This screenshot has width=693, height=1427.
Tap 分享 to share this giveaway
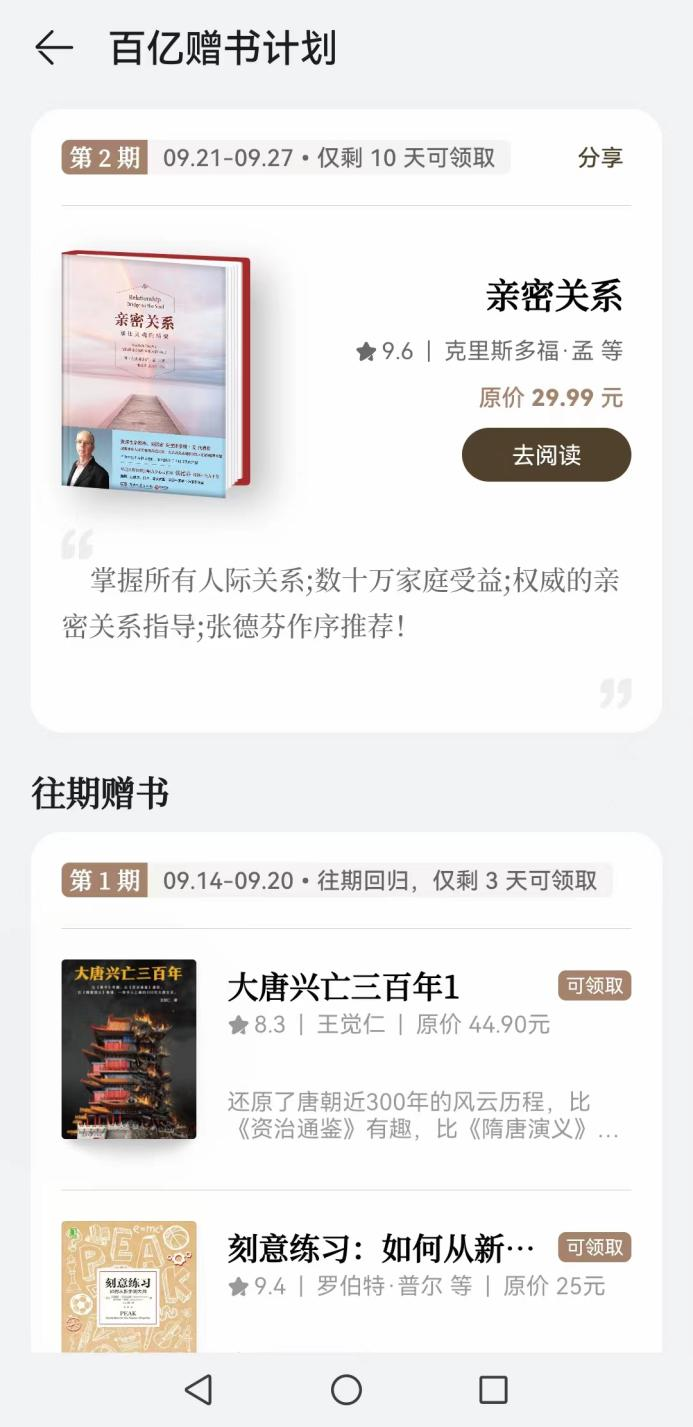[600, 157]
